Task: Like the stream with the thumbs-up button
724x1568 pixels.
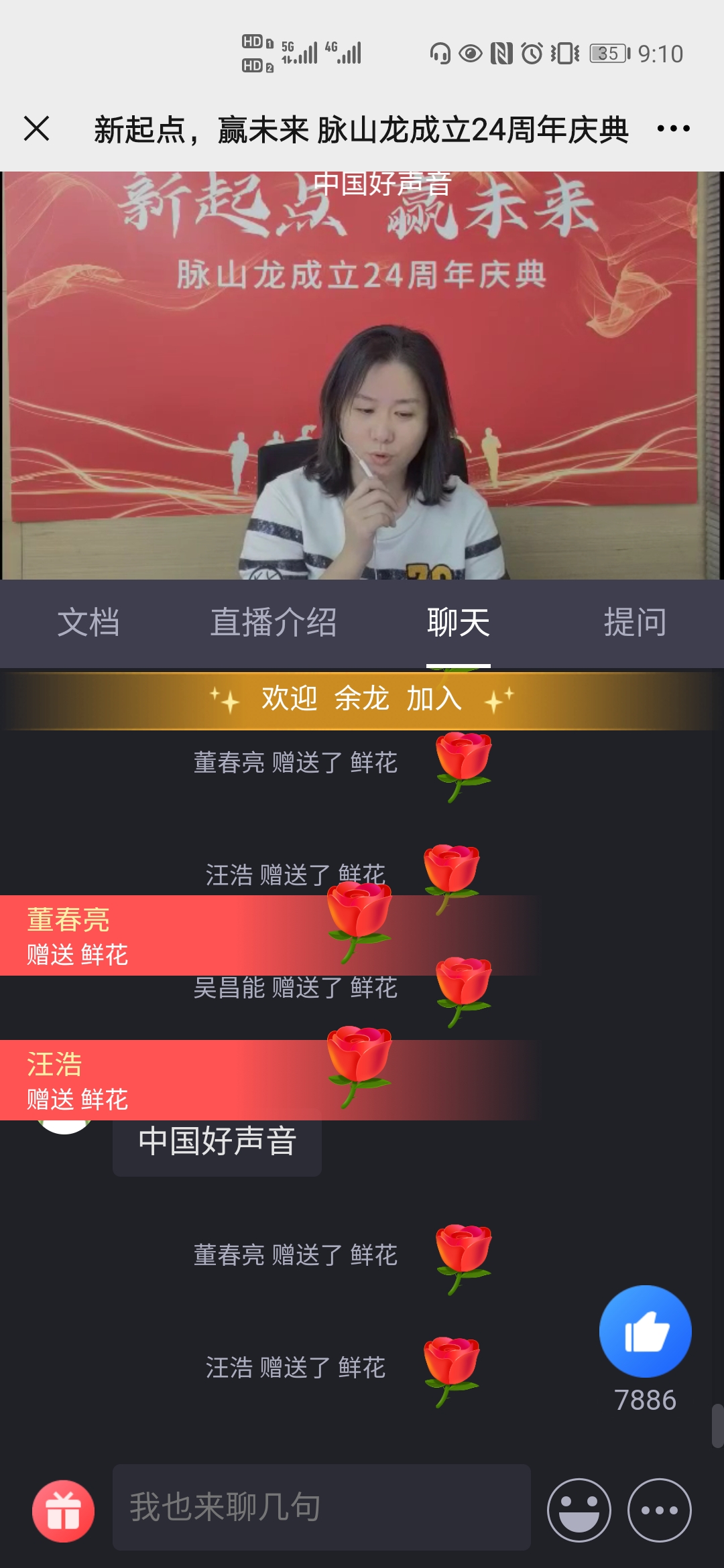Action: (645, 1331)
